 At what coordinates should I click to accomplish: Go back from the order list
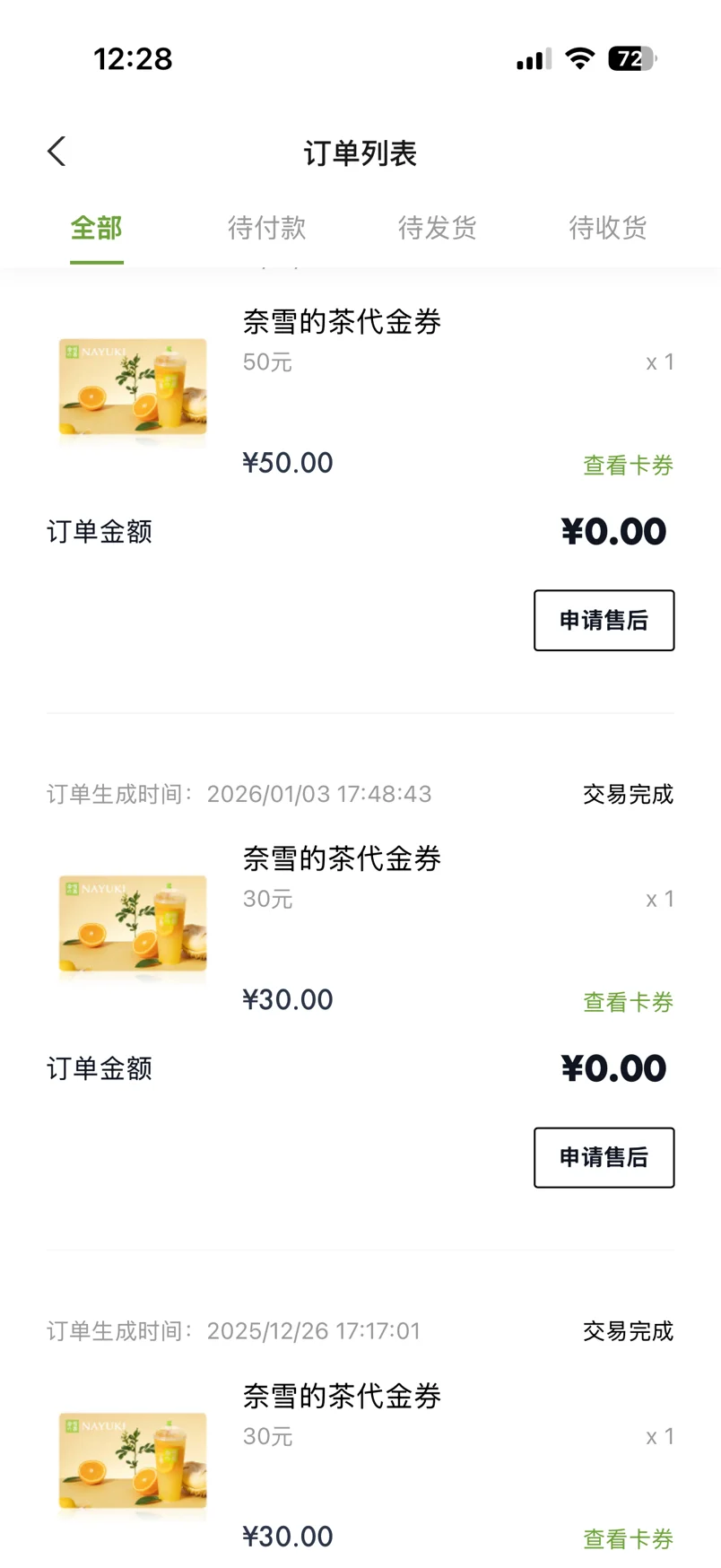57,152
